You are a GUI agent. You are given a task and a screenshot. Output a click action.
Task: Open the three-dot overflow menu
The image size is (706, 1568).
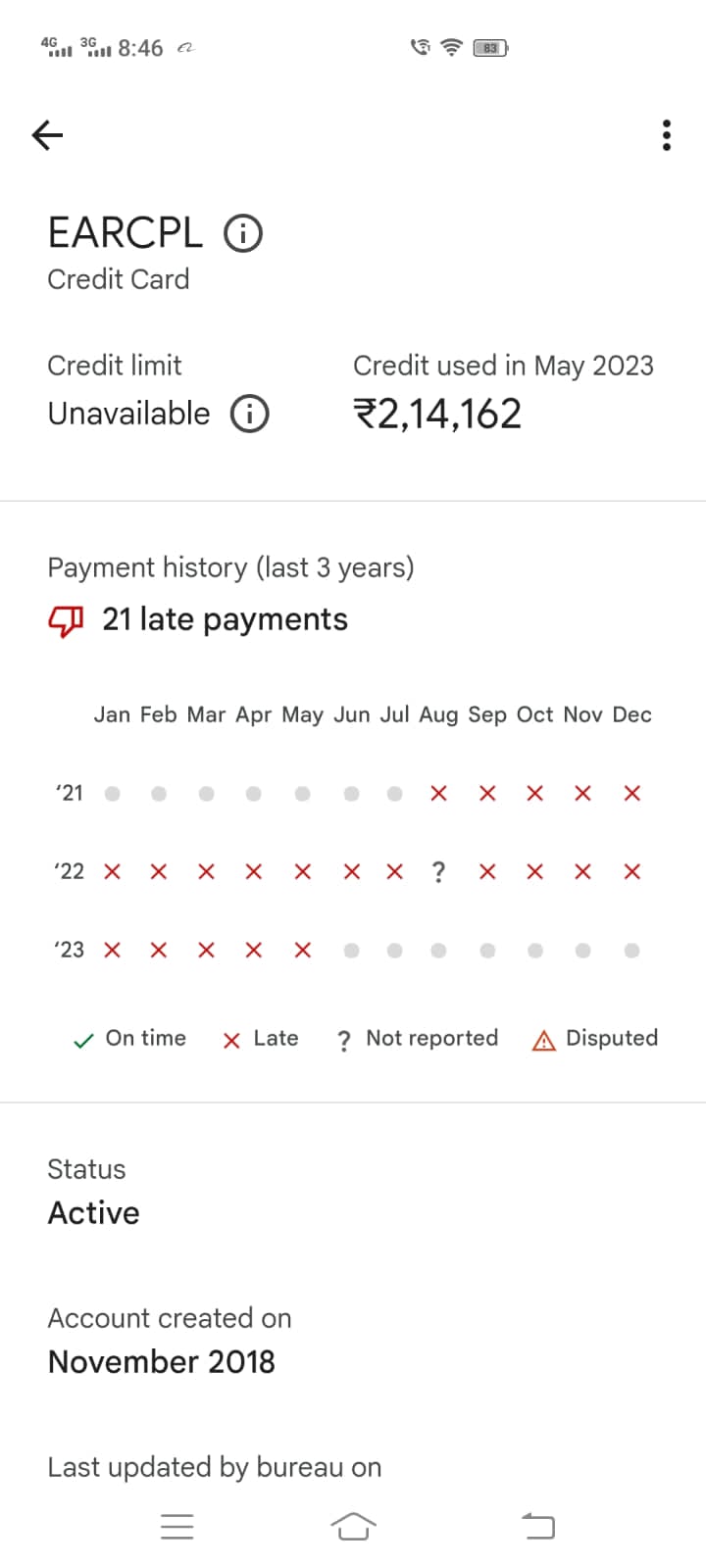[667, 135]
